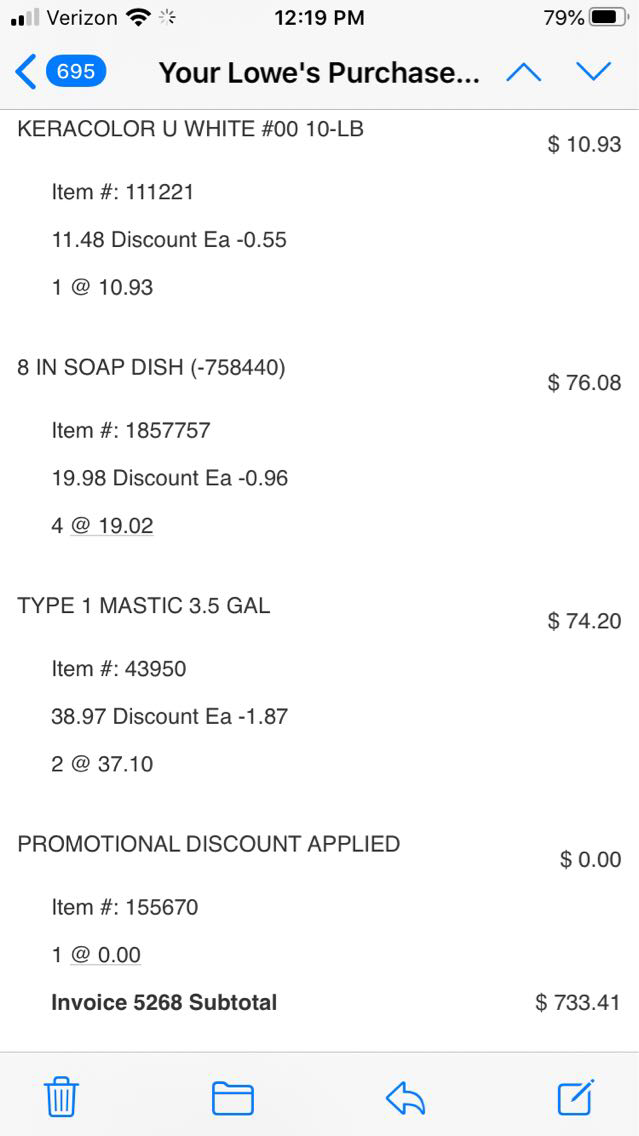Reply to this email
Image resolution: width=639 pixels, height=1136 pixels.
(405, 1098)
